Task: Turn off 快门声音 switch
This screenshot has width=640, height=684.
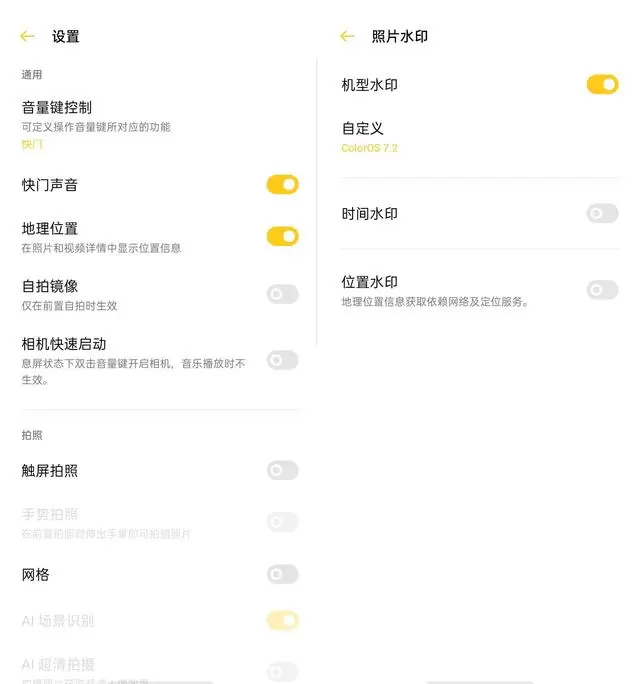Action: point(282,185)
